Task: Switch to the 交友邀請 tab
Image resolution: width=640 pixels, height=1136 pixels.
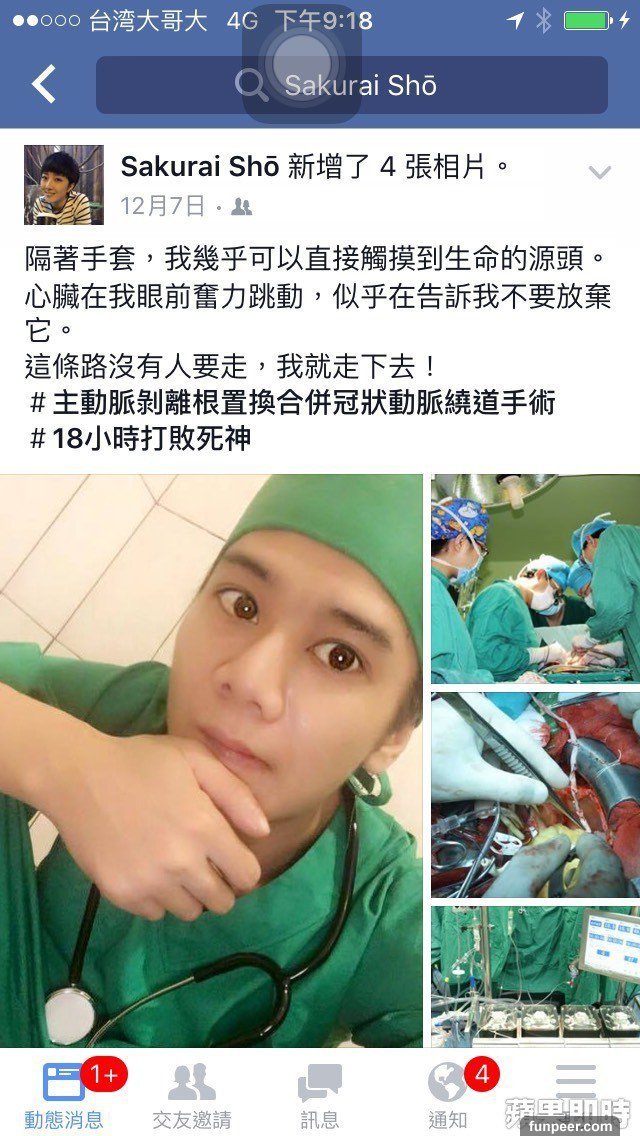Action: 192,1094
